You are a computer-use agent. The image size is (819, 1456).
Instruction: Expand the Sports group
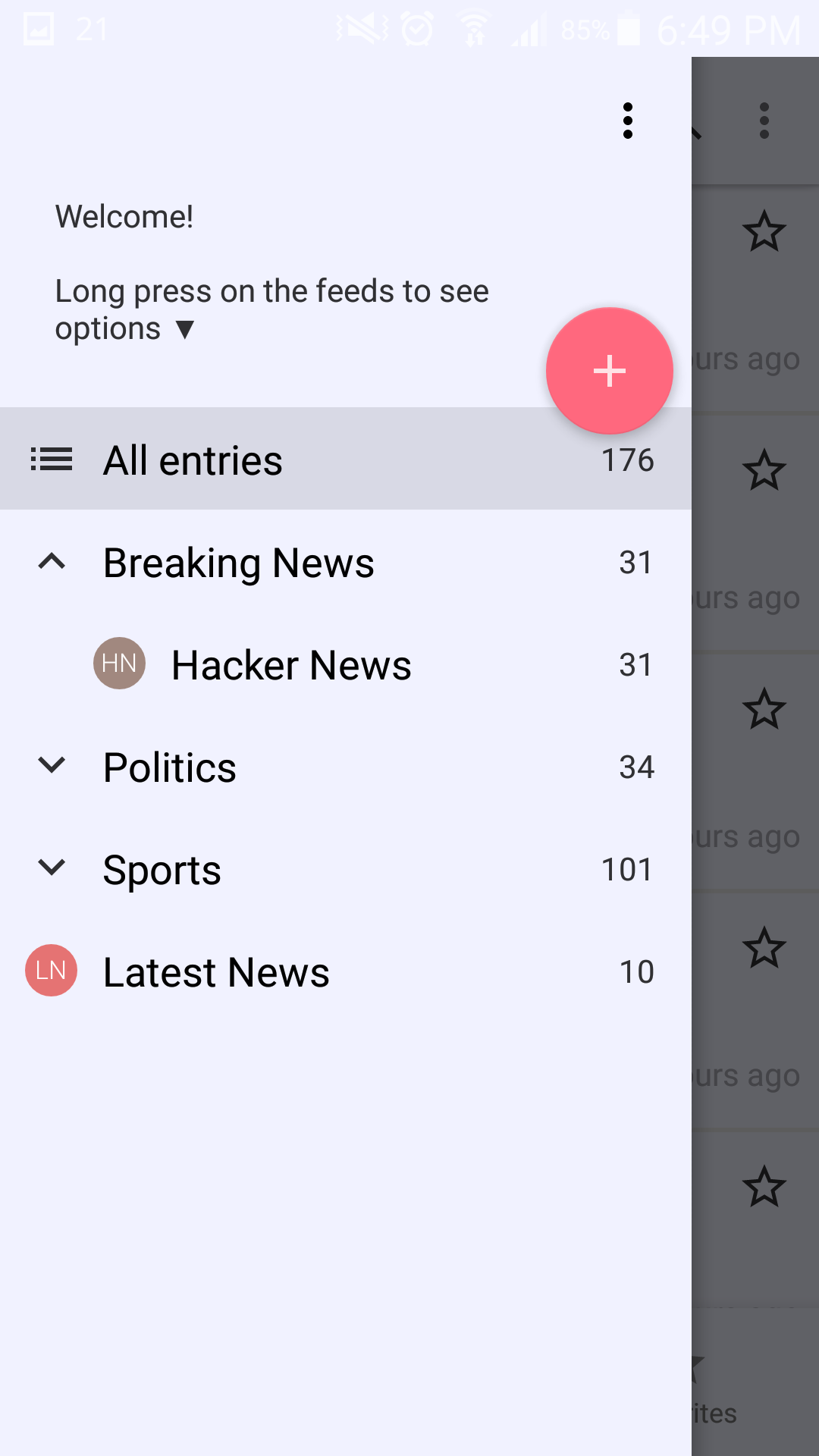click(x=52, y=868)
